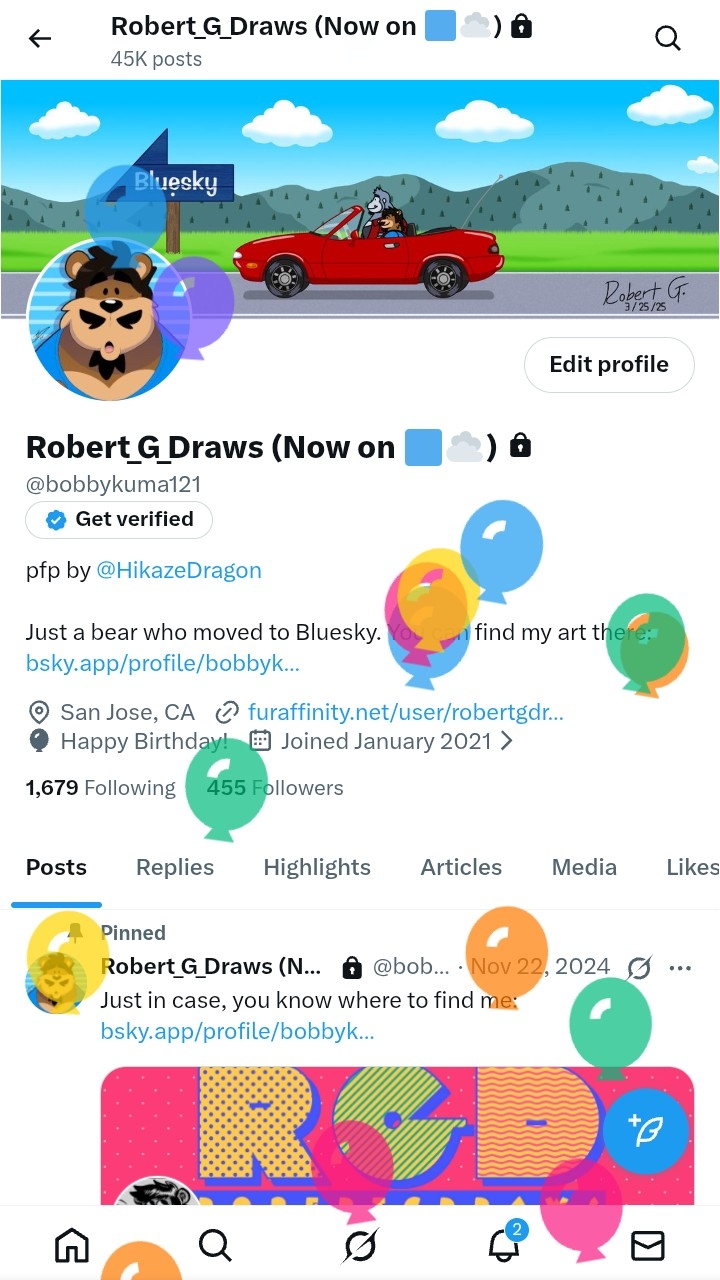Switch to the Media tab
Screen dimensions: 720x1280
pos(584,868)
